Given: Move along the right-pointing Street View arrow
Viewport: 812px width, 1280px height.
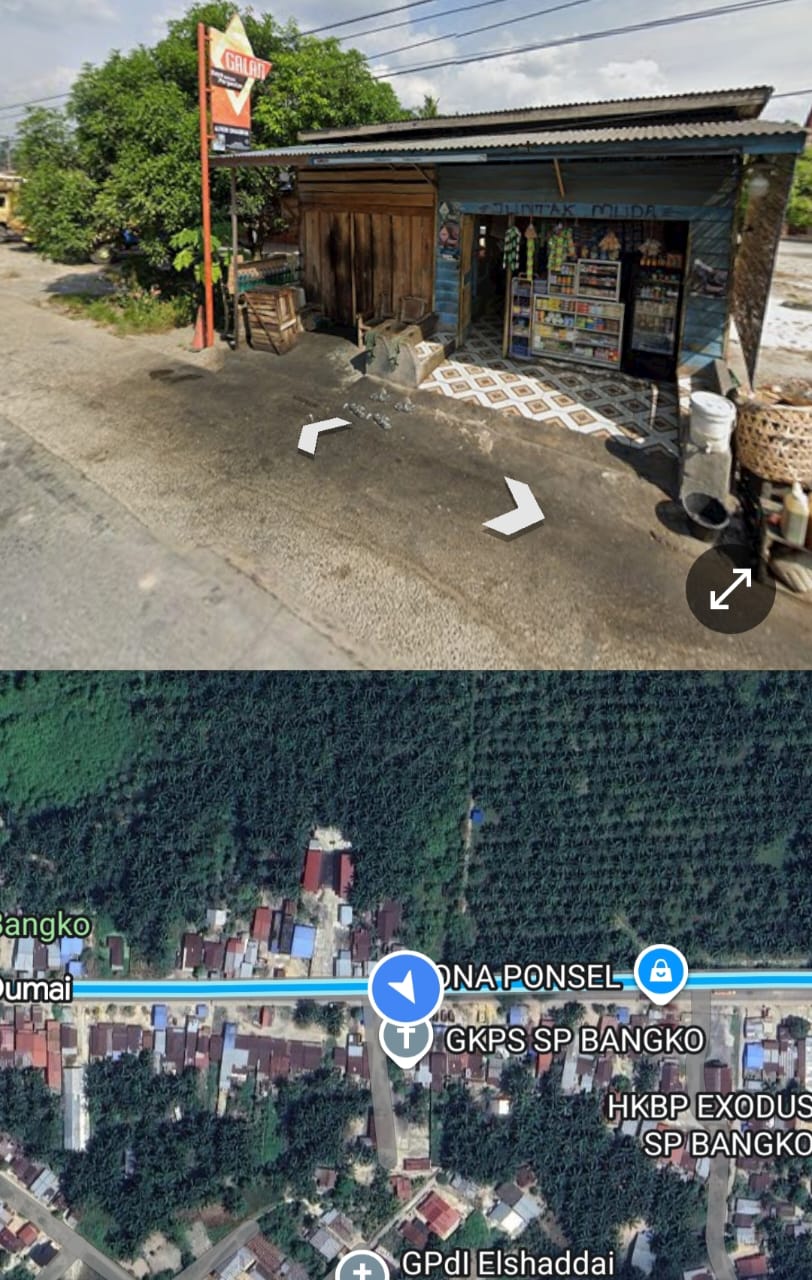Looking at the screenshot, I should coord(516,509).
